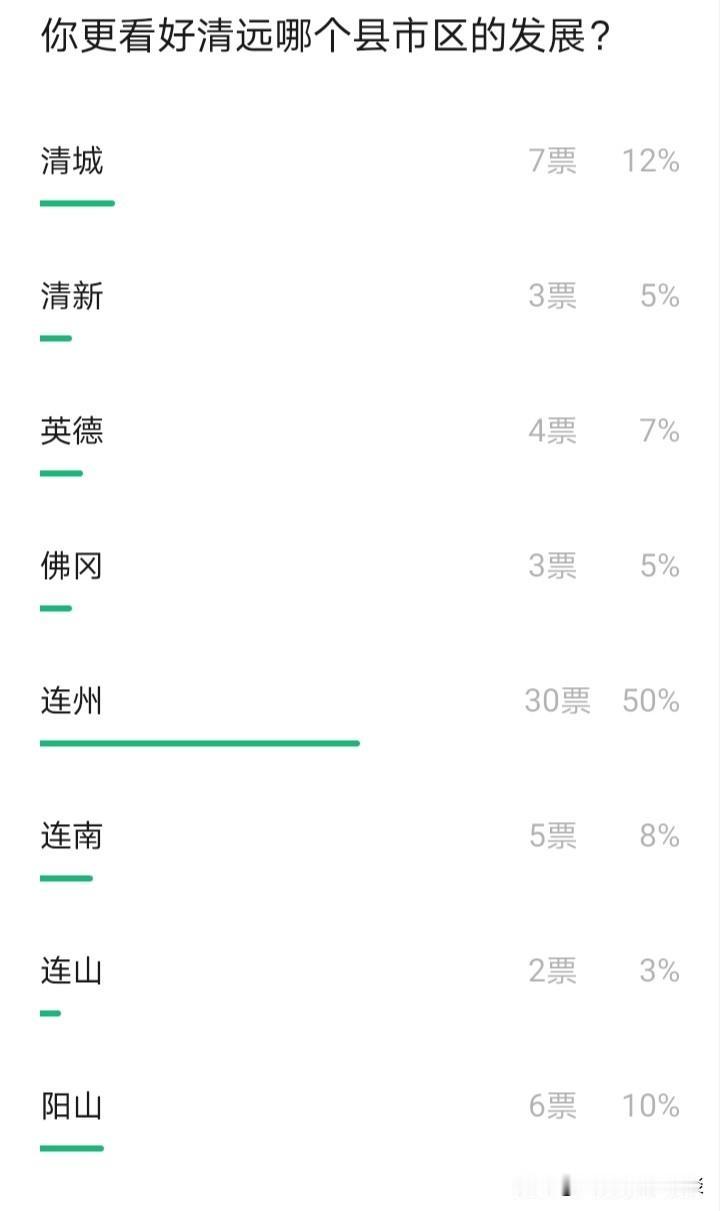The width and height of the screenshot is (720, 1211).
Task: Vote for 连州, the leading option
Action: pyautogui.click(x=72, y=702)
